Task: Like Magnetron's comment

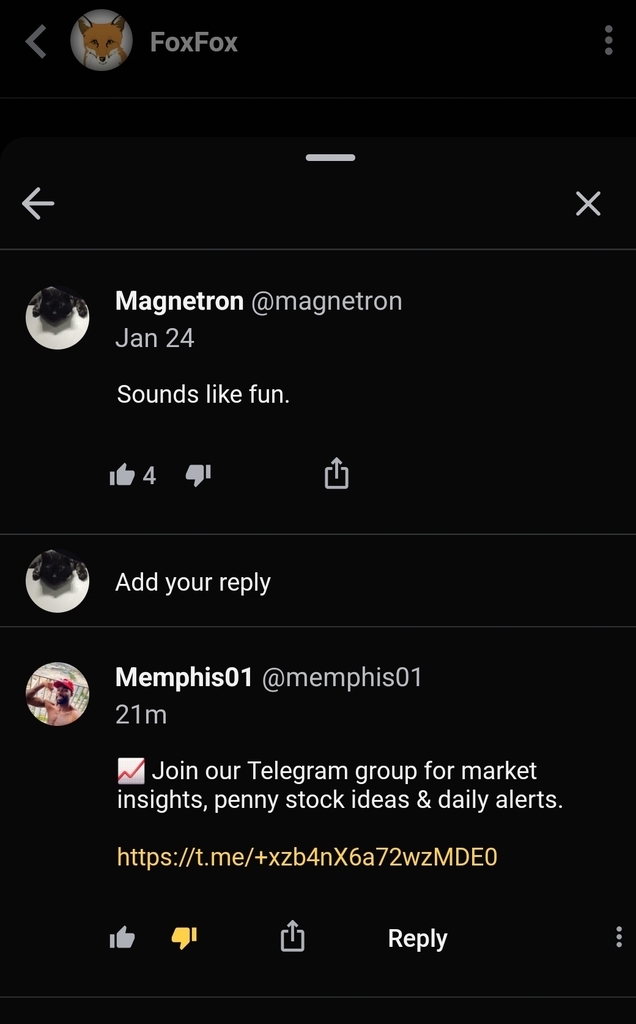Action: (122, 475)
